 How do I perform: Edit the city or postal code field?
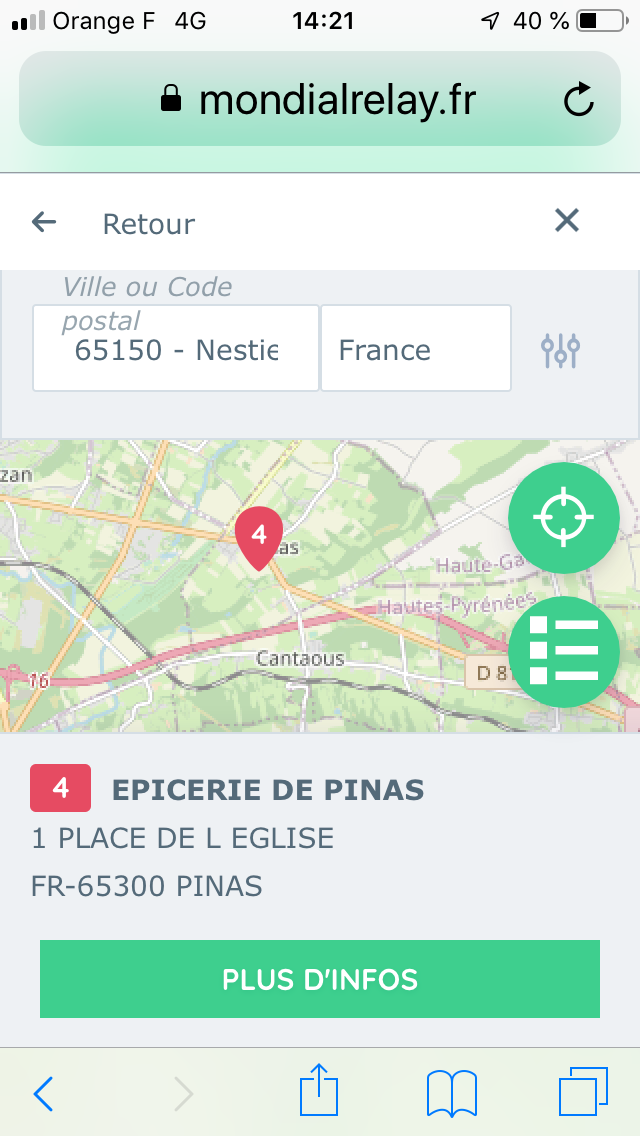[176, 348]
